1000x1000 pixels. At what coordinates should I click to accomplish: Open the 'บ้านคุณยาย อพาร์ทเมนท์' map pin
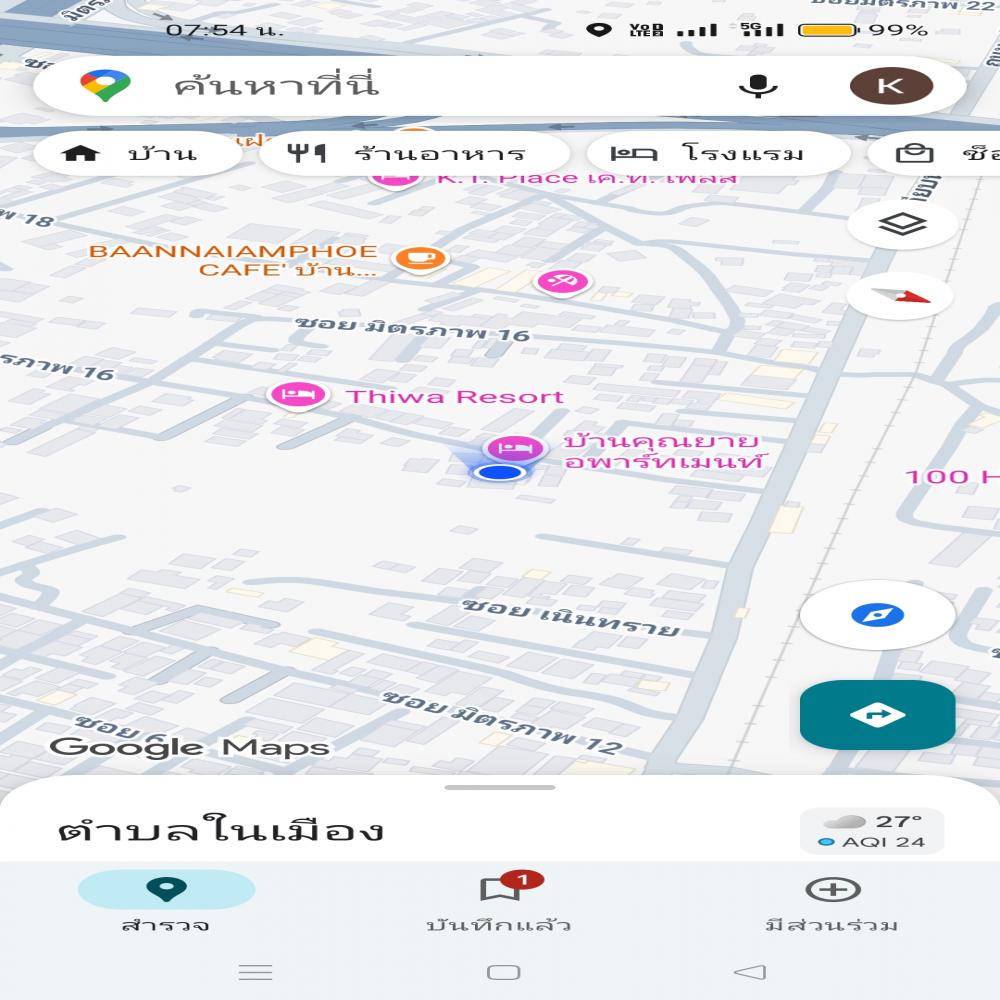click(x=514, y=447)
